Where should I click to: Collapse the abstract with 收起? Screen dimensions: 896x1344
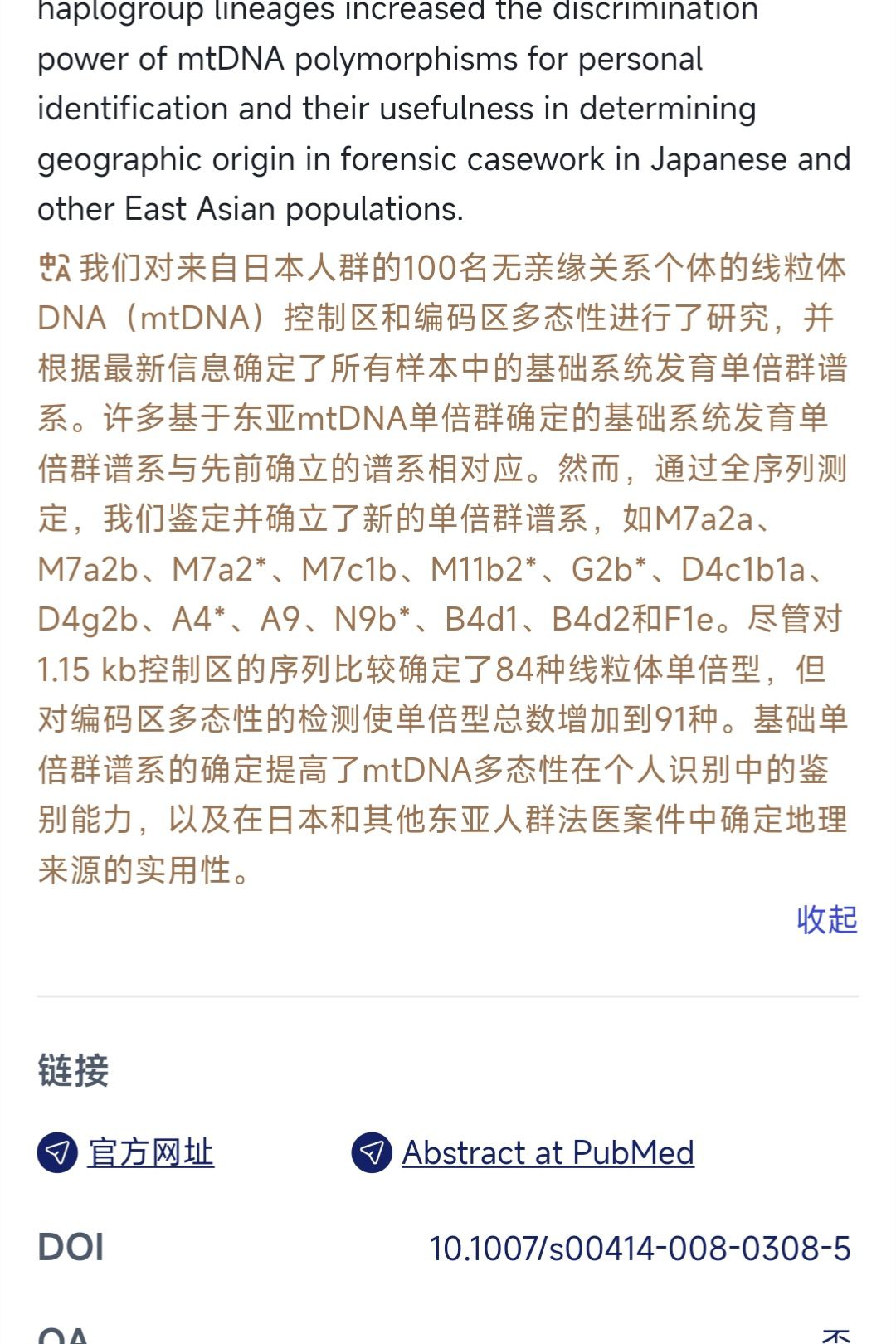(x=826, y=919)
